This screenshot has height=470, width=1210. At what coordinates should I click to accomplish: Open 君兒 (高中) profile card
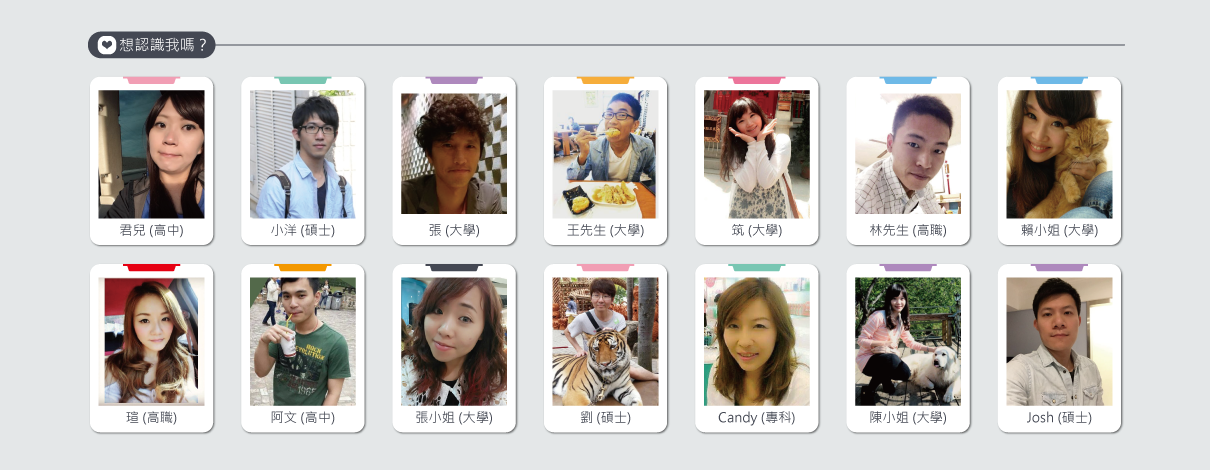[x=151, y=160]
